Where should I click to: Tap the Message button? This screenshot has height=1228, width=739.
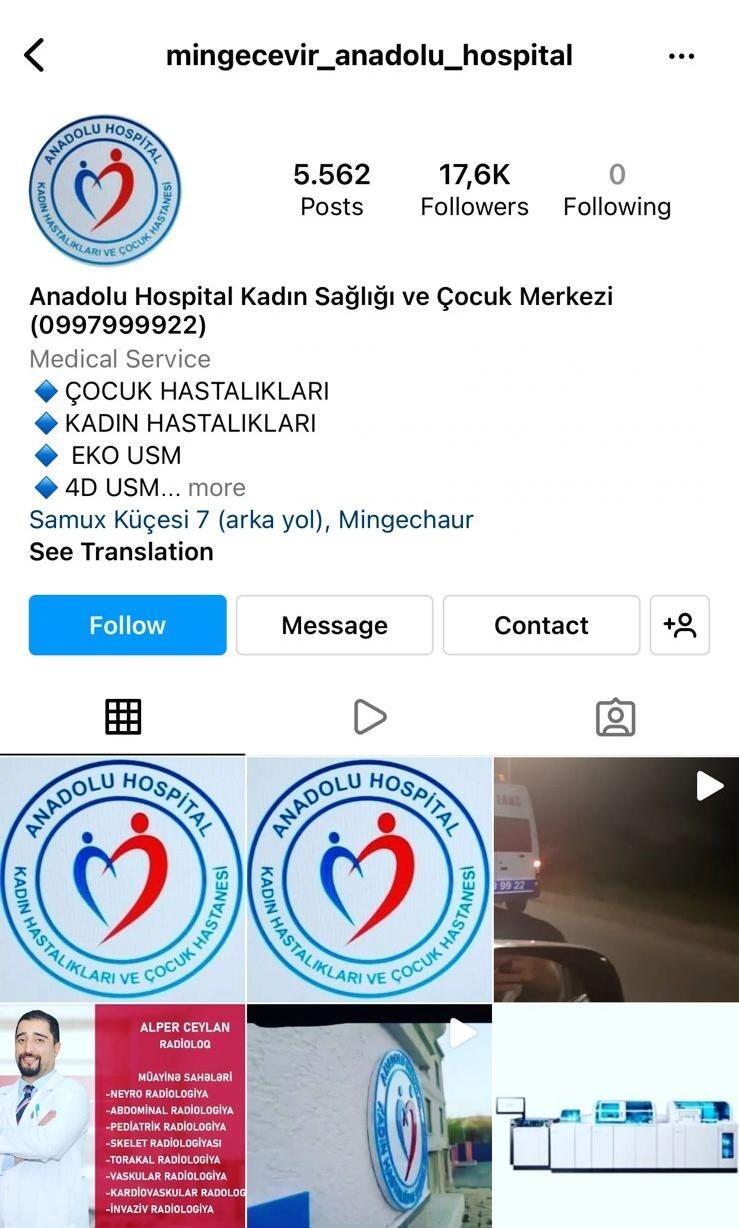334,625
